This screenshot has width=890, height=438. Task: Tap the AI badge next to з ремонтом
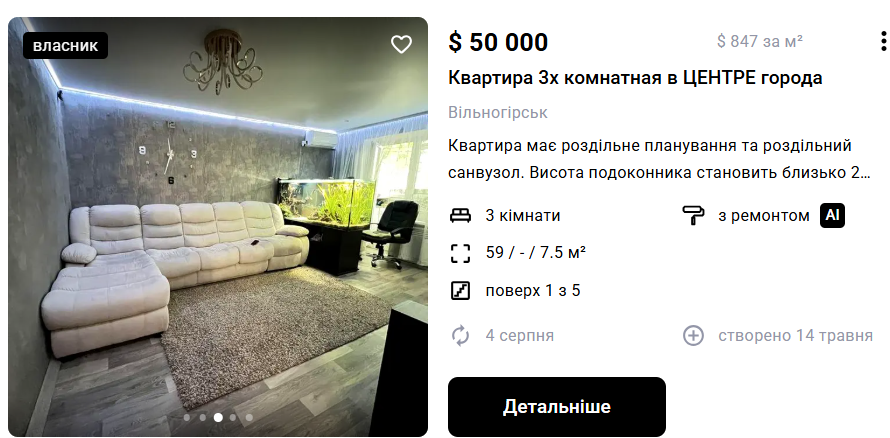pos(832,215)
